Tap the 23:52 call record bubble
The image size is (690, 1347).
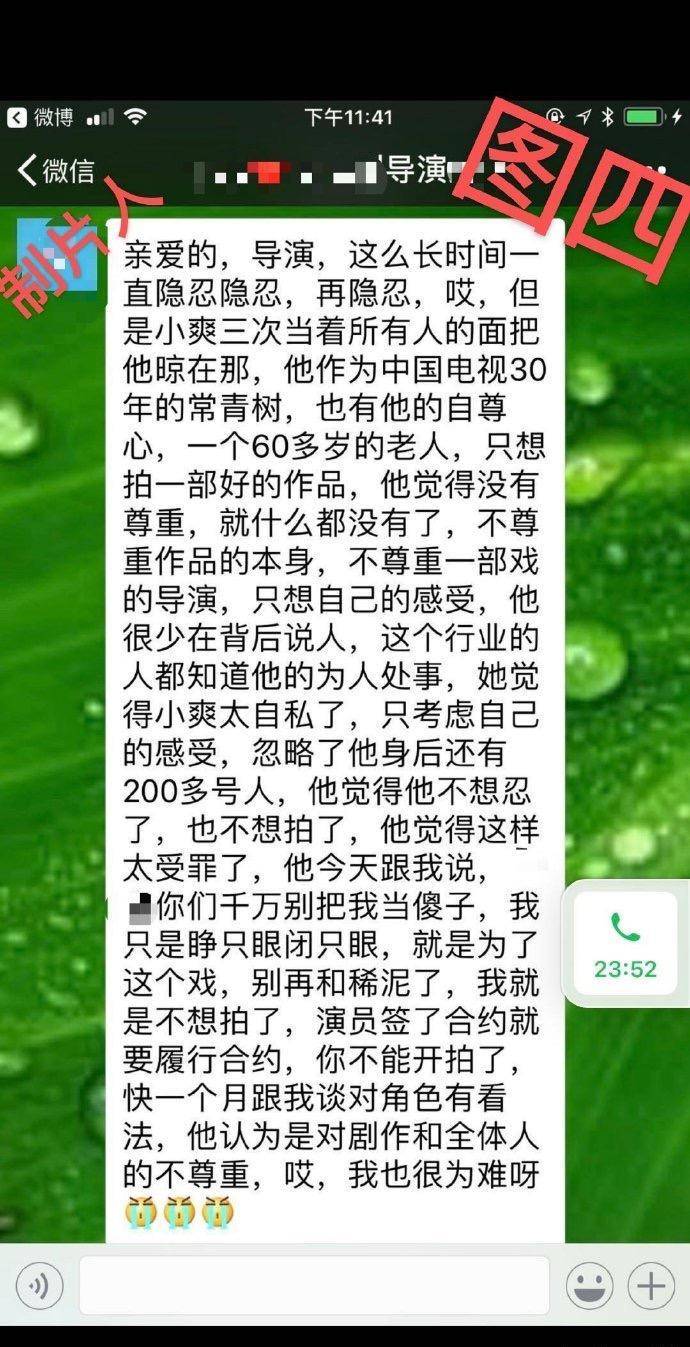pos(625,945)
